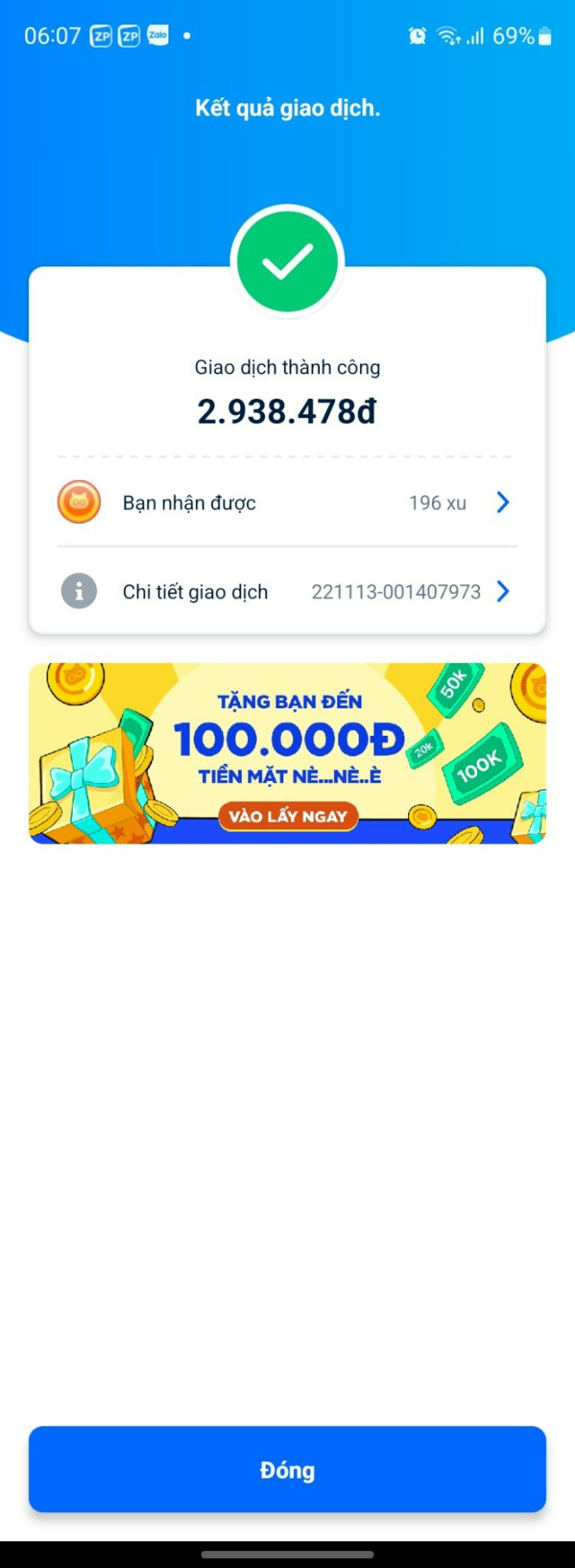Open the 100.000Đ cash gift banner
575x1568 pixels.
[287, 753]
